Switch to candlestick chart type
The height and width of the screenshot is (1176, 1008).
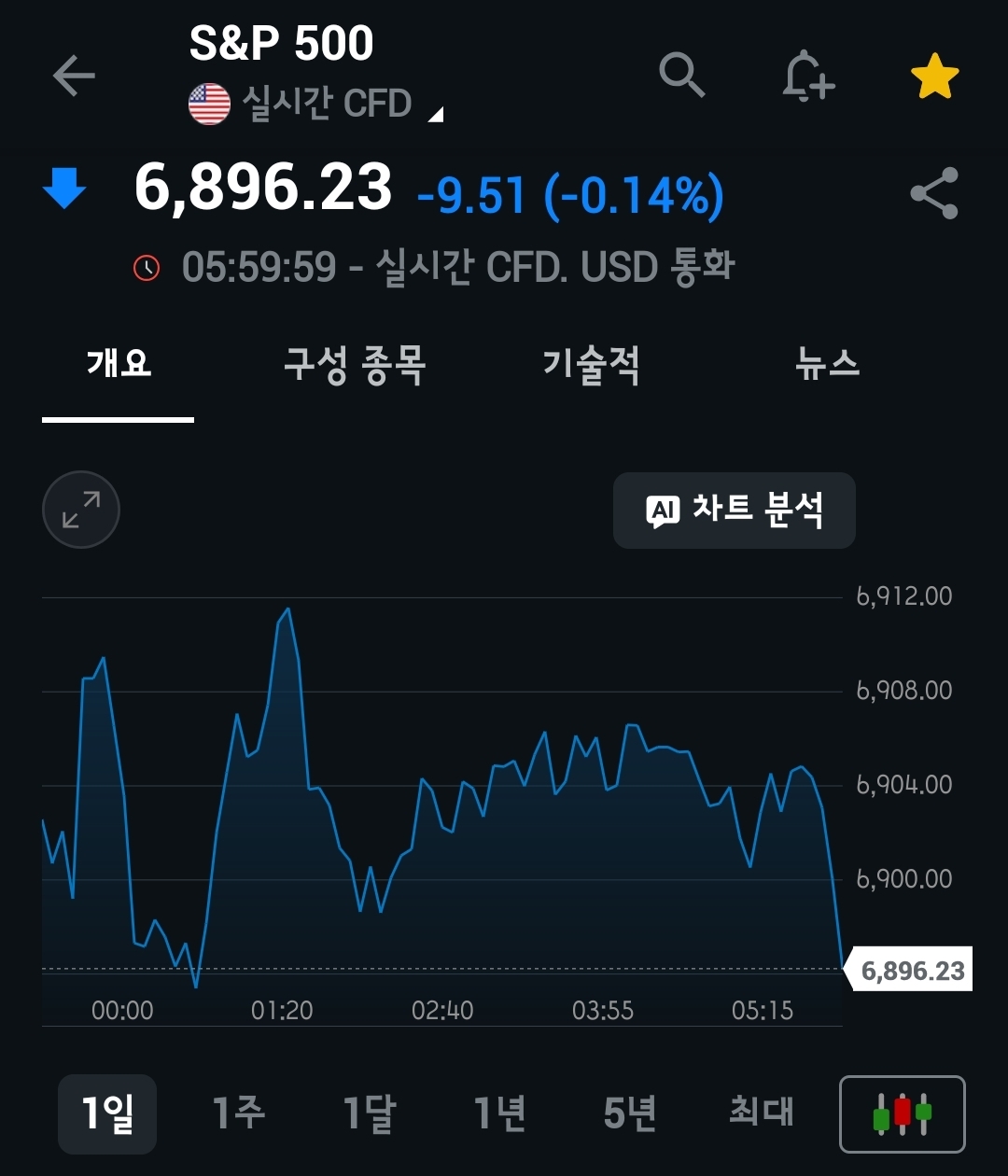pyautogui.click(x=902, y=1114)
